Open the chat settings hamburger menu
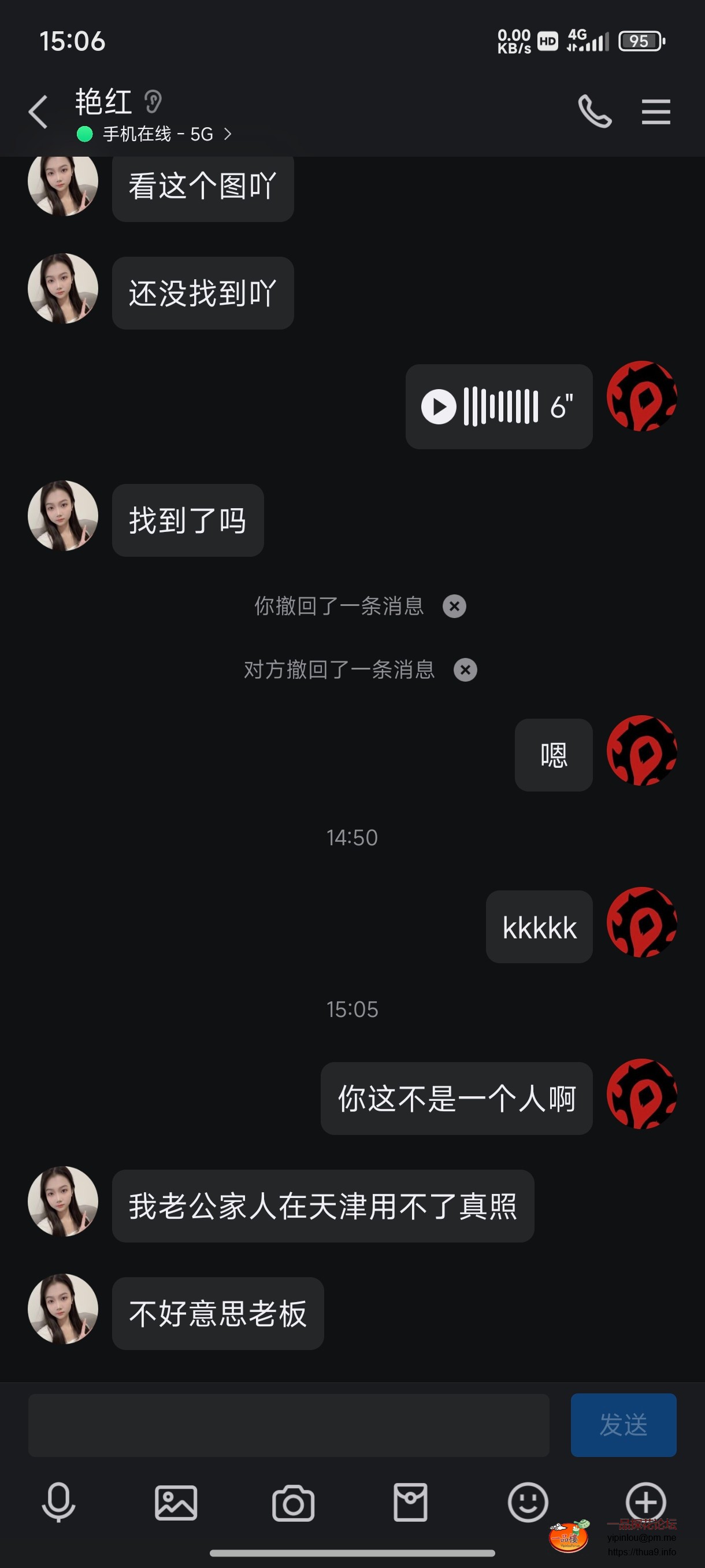Image resolution: width=705 pixels, height=1568 pixels. [x=656, y=112]
